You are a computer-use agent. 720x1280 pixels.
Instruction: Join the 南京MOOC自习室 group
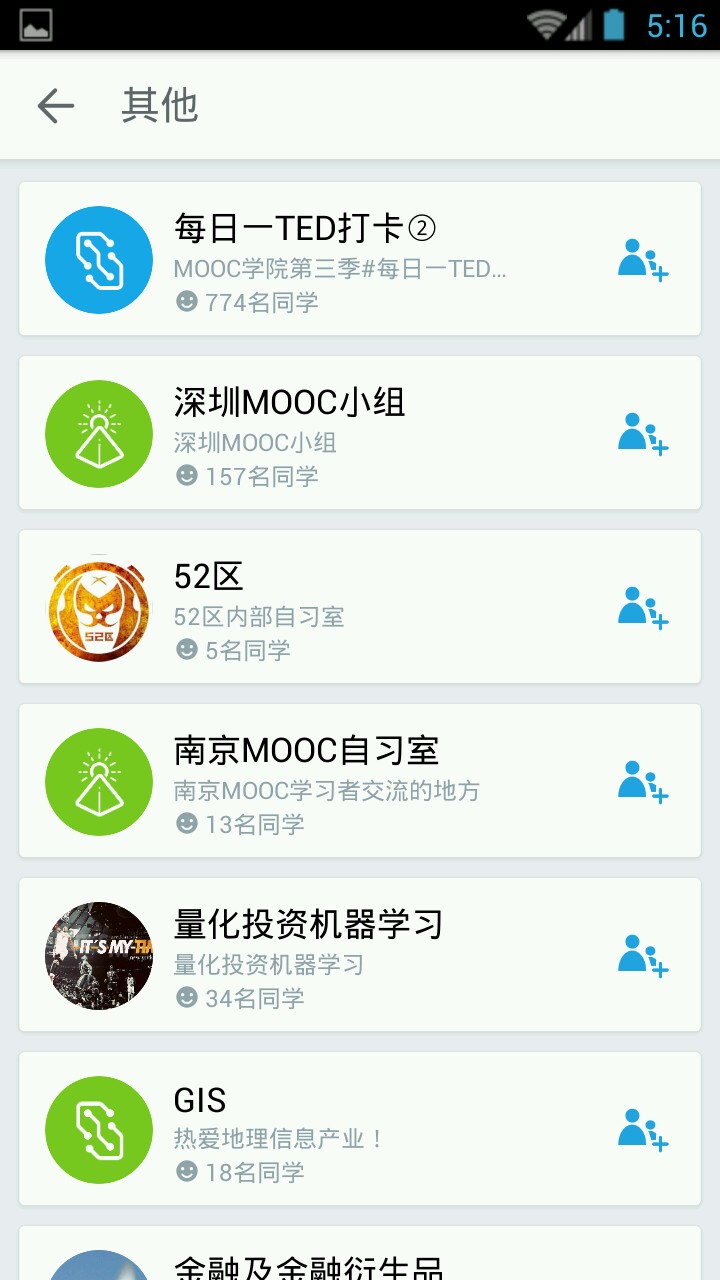pos(642,782)
